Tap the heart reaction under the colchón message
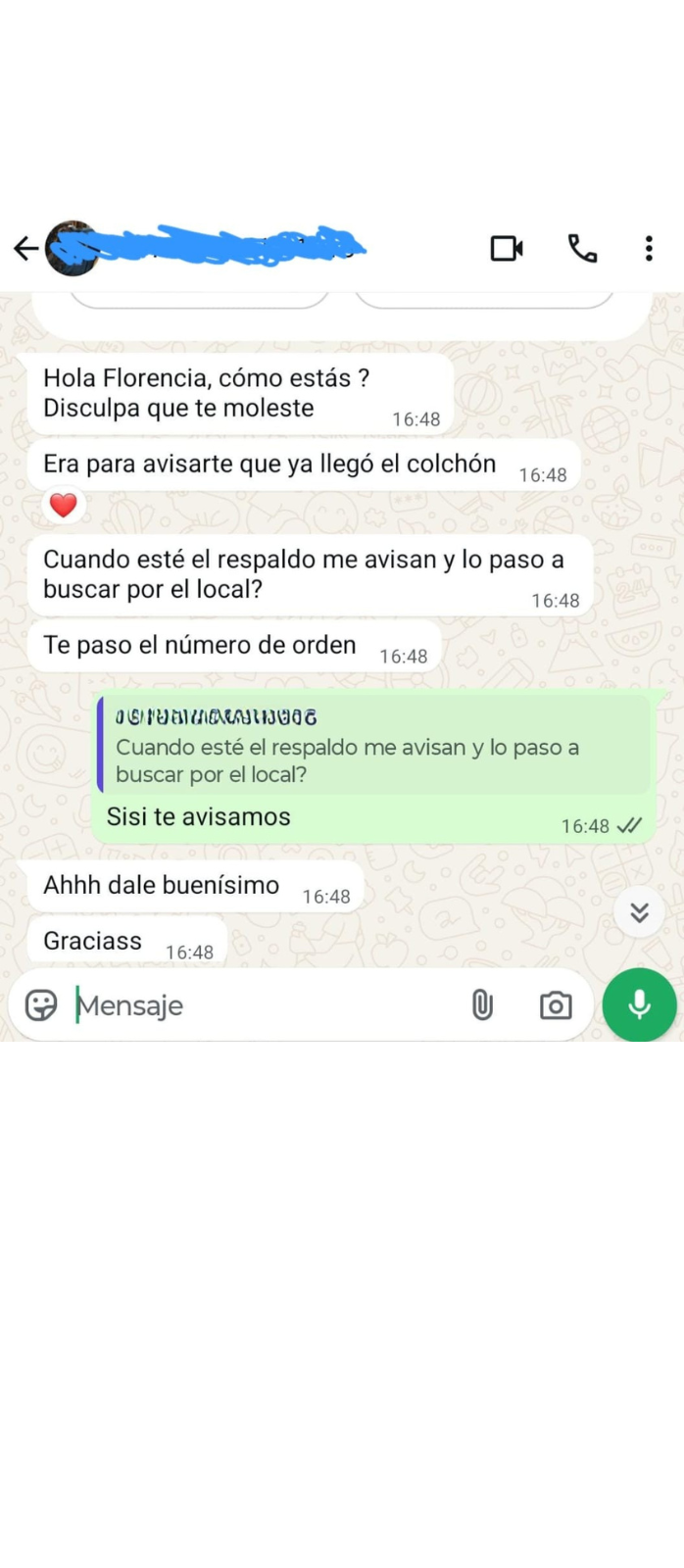The image size is (684, 1568). click(x=64, y=506)
